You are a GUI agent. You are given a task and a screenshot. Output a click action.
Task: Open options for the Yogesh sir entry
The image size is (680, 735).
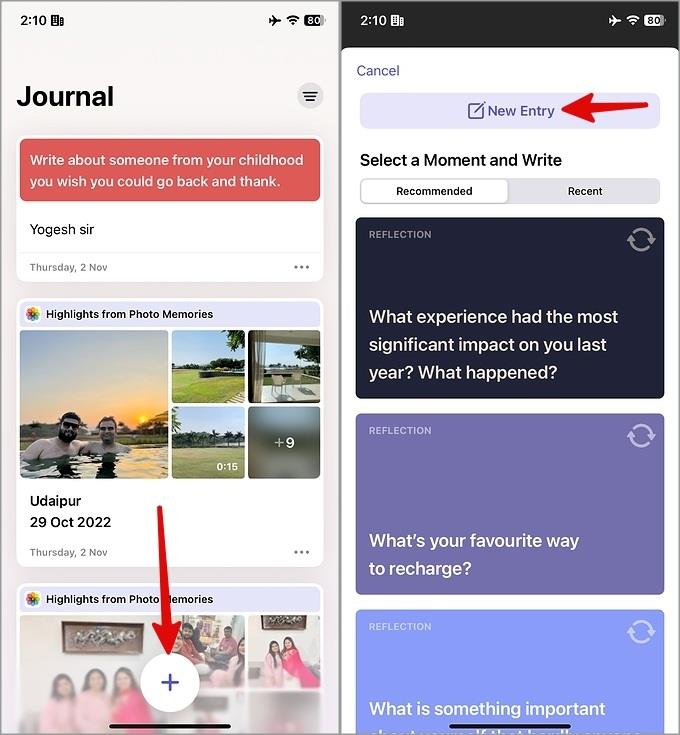301,268
